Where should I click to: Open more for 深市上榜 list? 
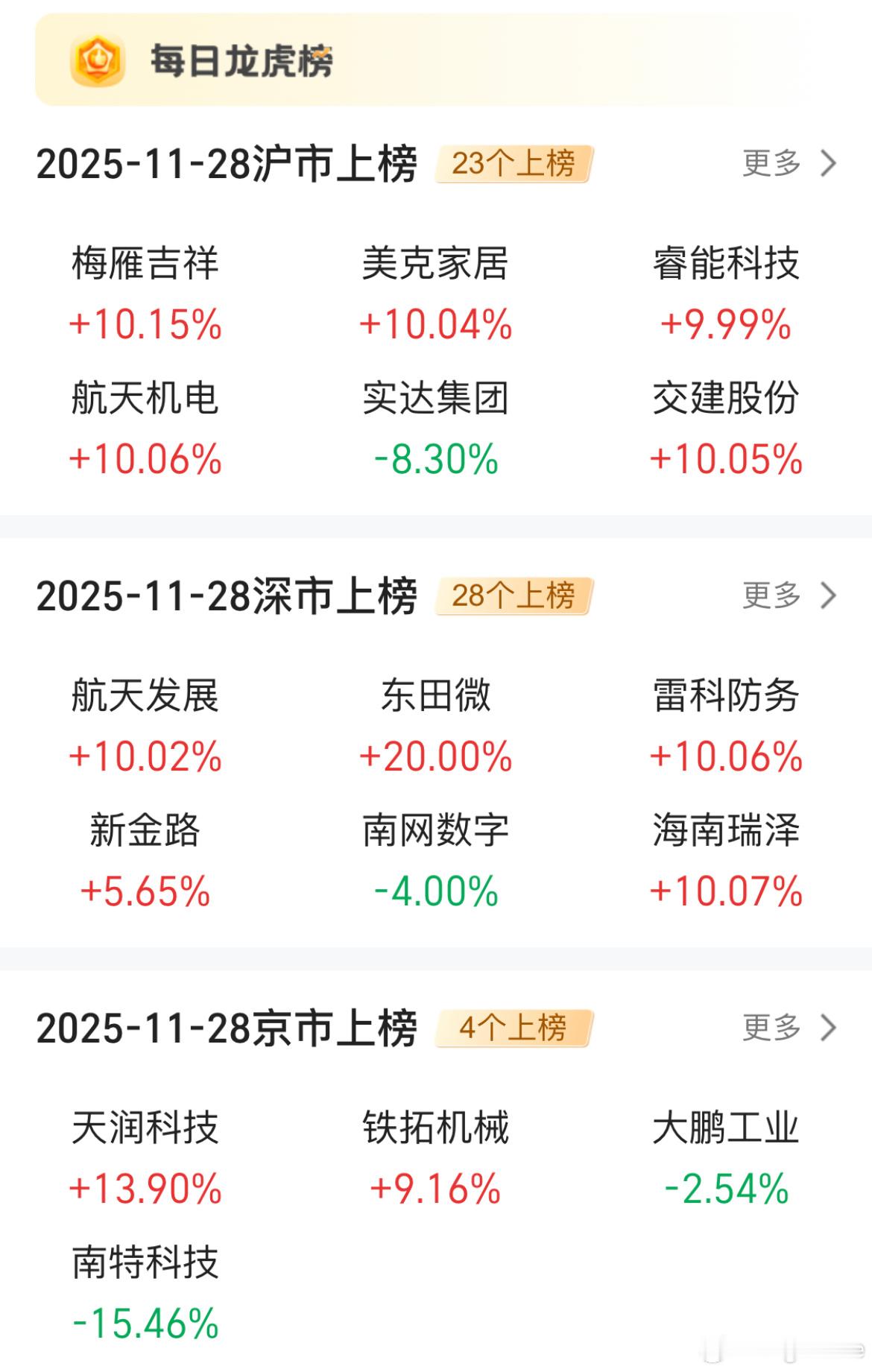pyautogui.click(x=789, y=595)
